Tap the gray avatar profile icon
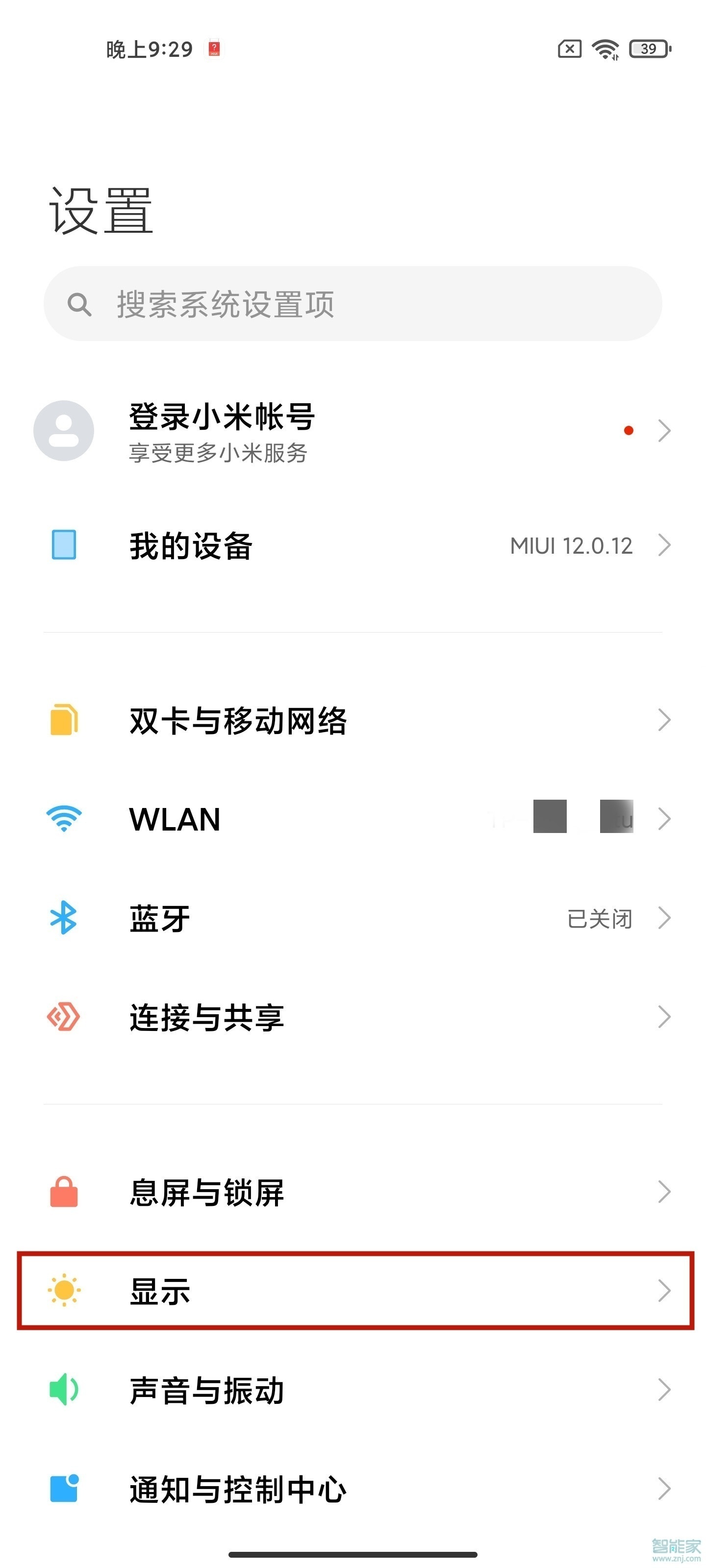 pyautogui.click(x=63, y=430)
